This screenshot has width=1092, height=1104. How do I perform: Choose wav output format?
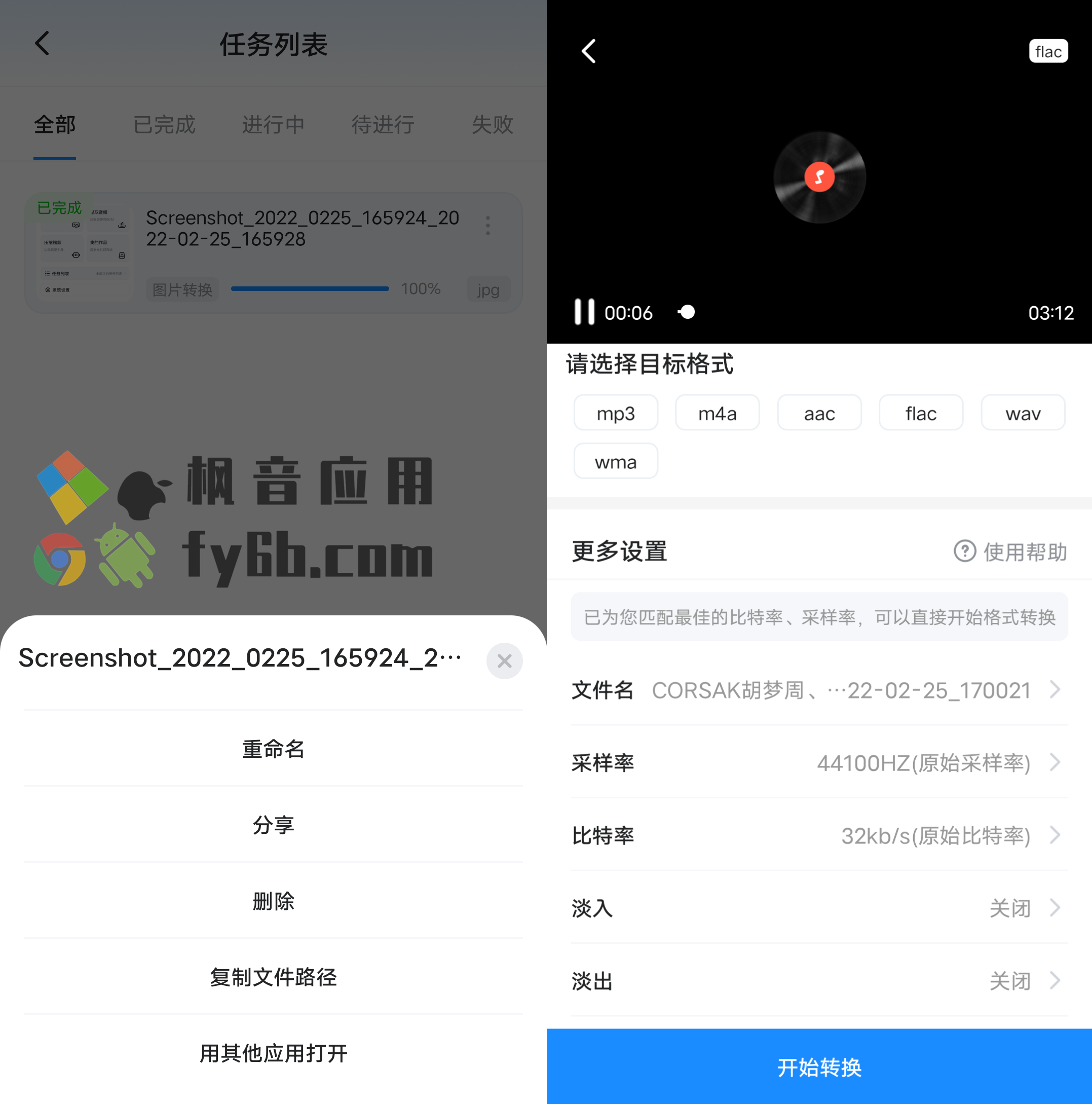1022,413
